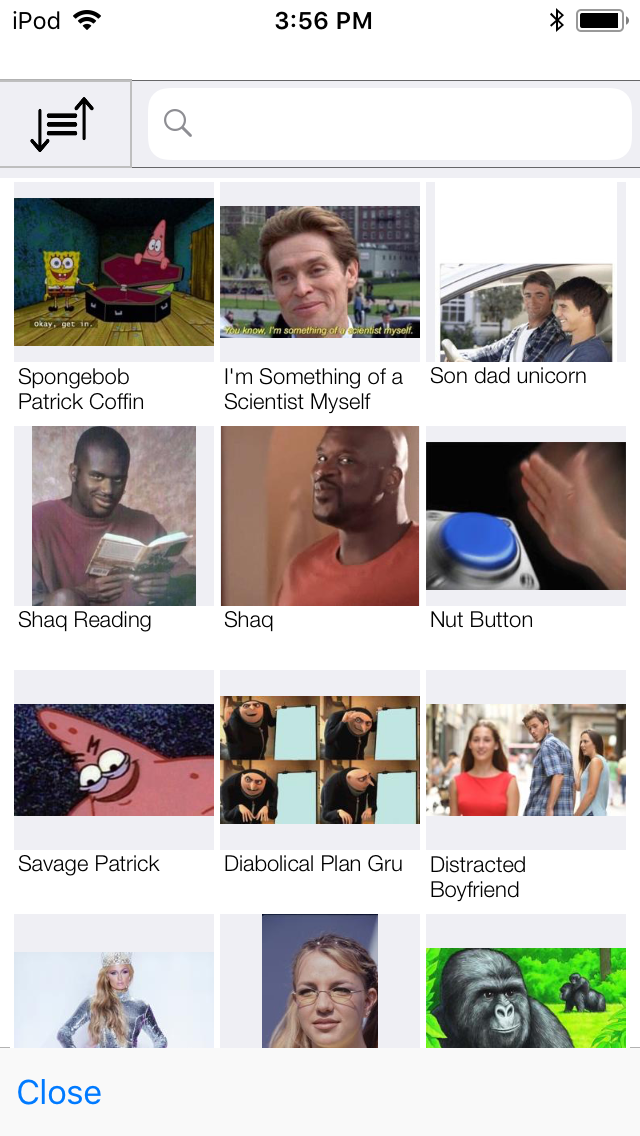The image size is (640, 1136).
Task: Choose the Son dad unicorn template
Action: 526,300
